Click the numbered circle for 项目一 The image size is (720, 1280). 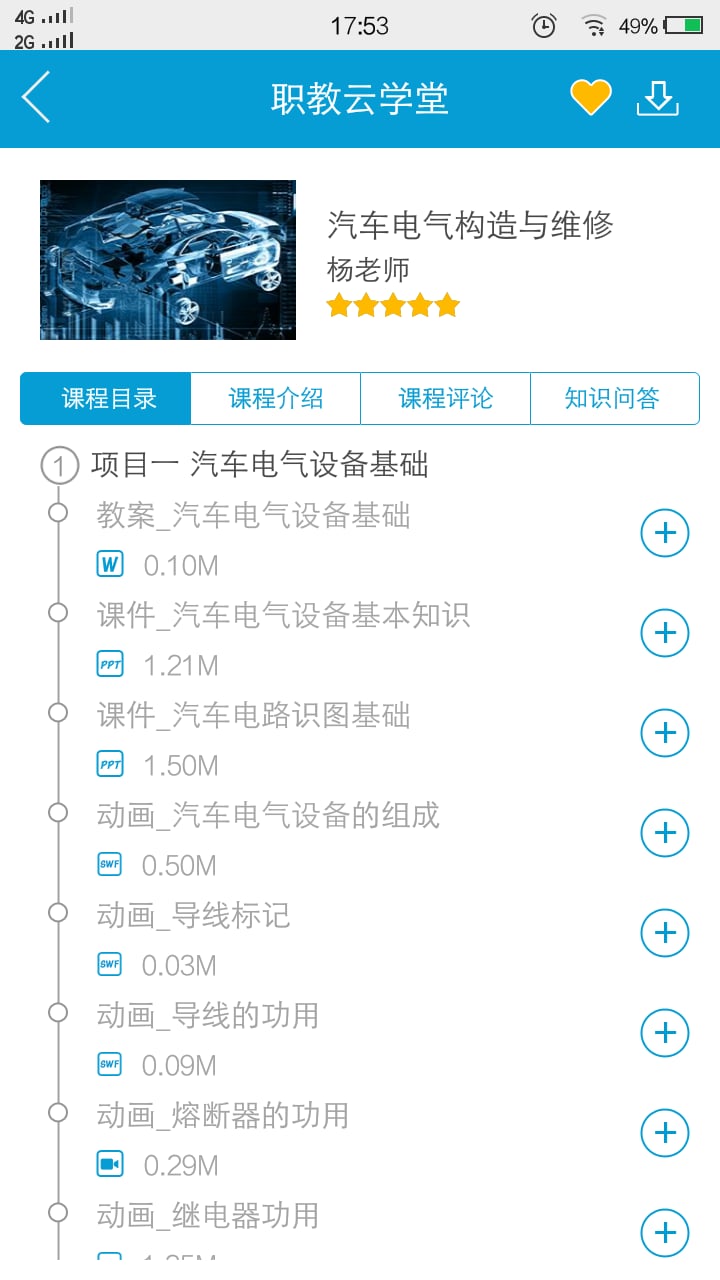click(x=59, y=464)
